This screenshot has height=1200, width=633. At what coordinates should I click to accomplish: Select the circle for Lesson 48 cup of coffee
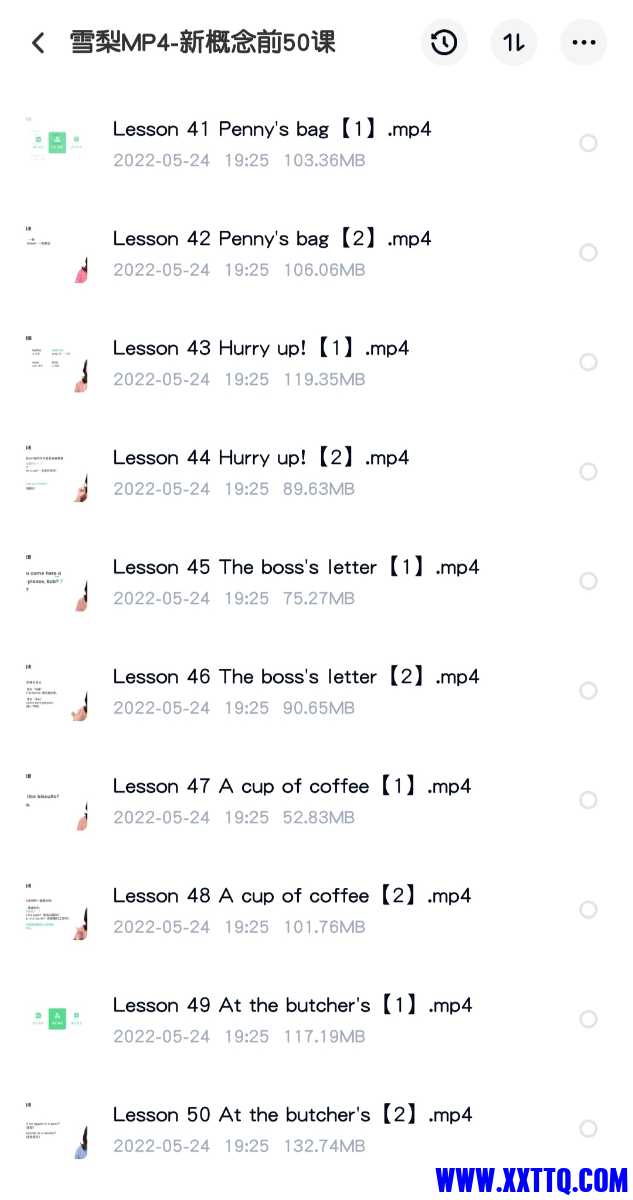[x=588, y=910]
